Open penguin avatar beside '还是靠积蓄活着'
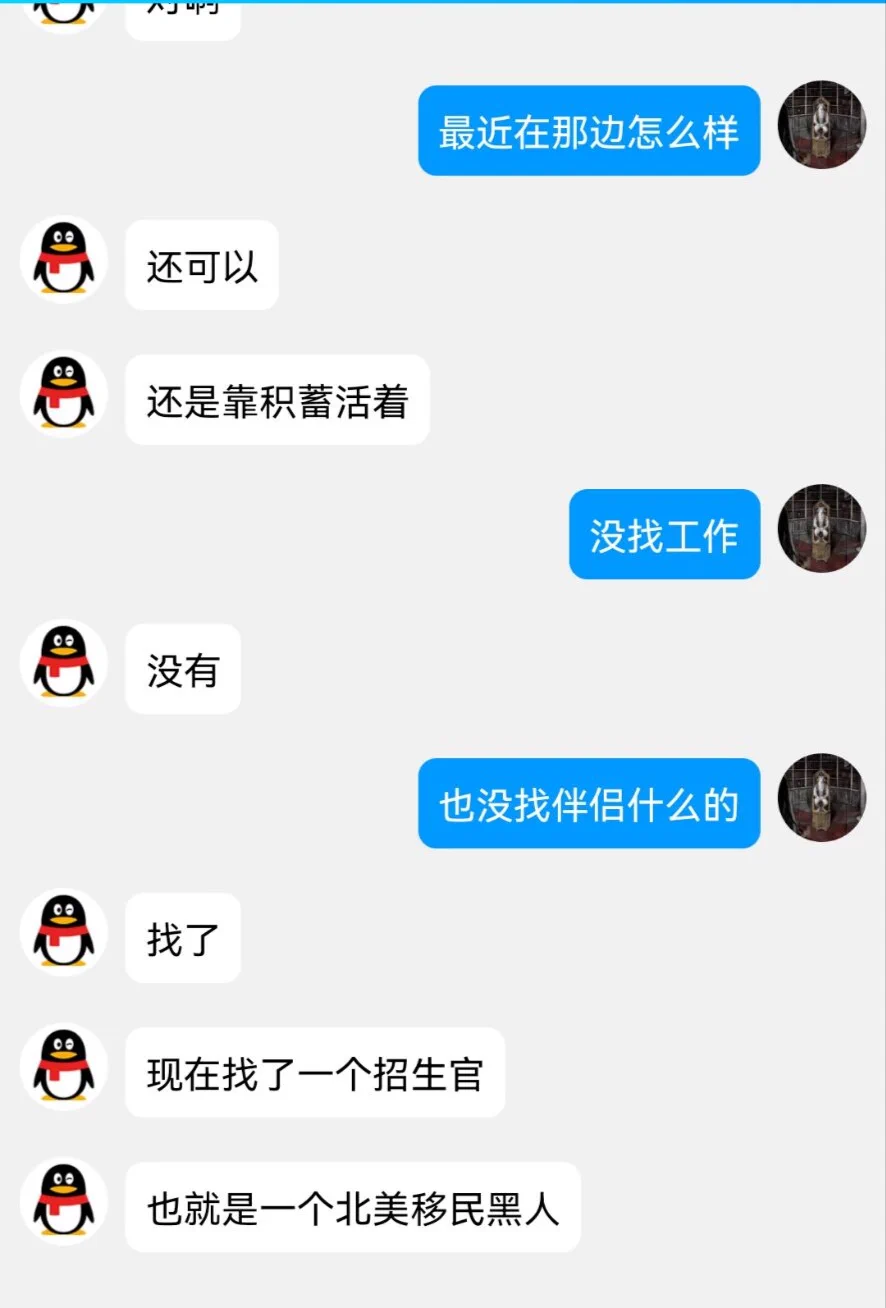 tap(64, 395)
